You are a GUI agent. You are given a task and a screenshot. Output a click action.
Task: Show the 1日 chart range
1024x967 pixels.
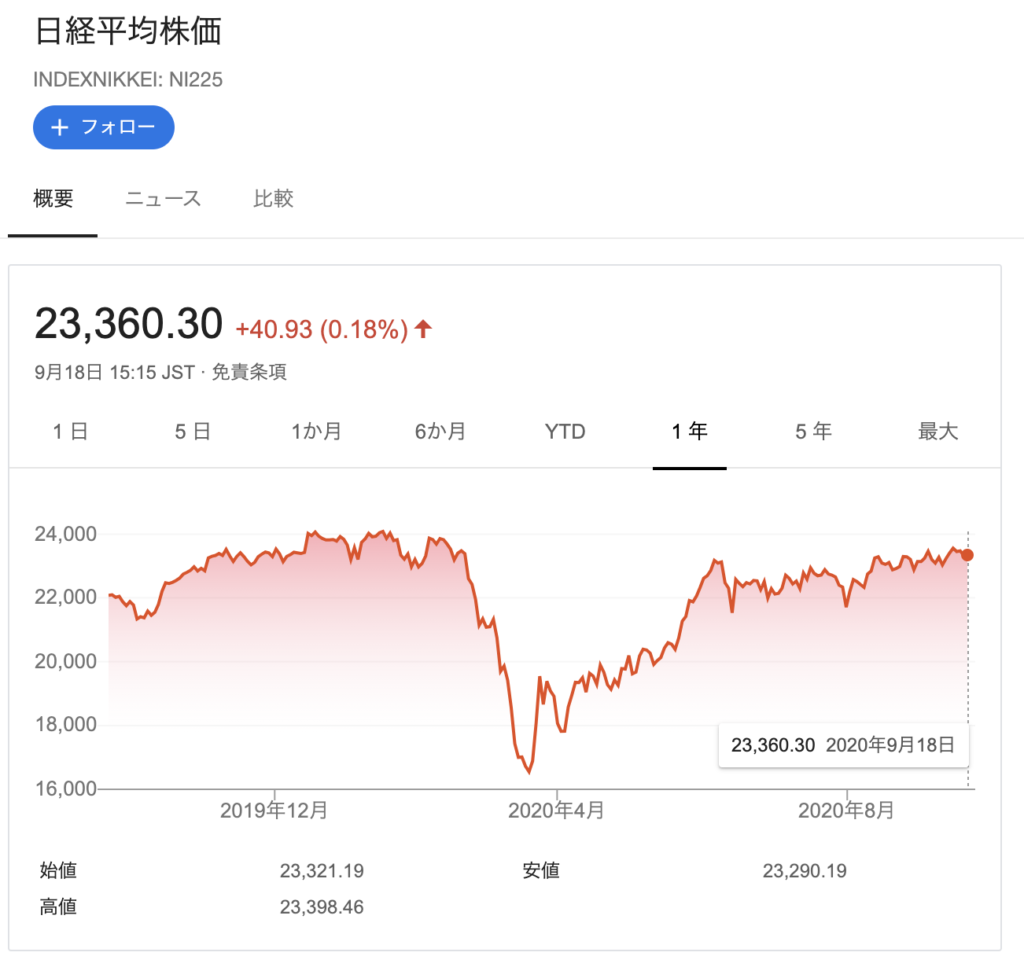pos(70,432)
